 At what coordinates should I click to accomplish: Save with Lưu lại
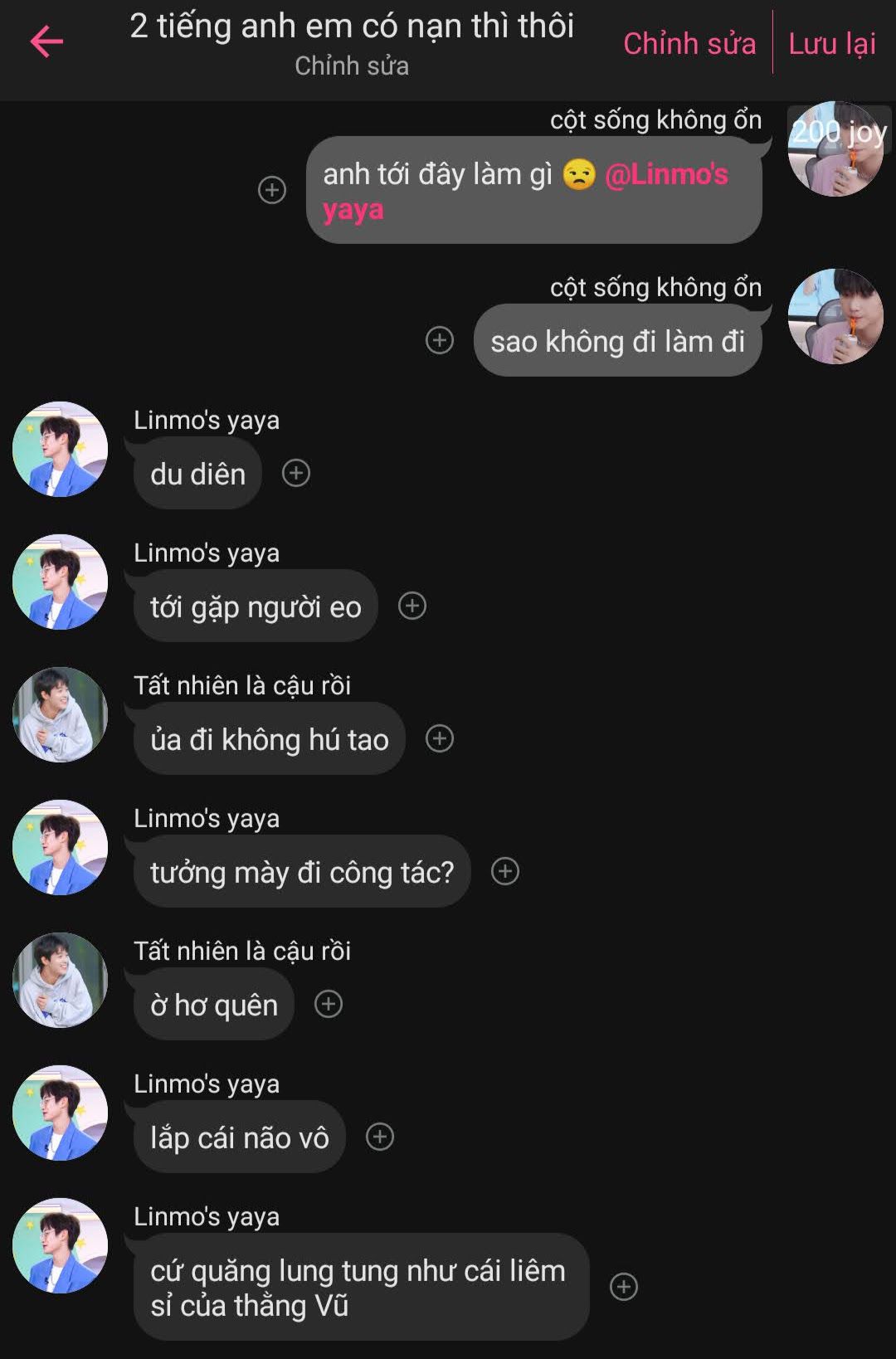click(x=831, y=43)
